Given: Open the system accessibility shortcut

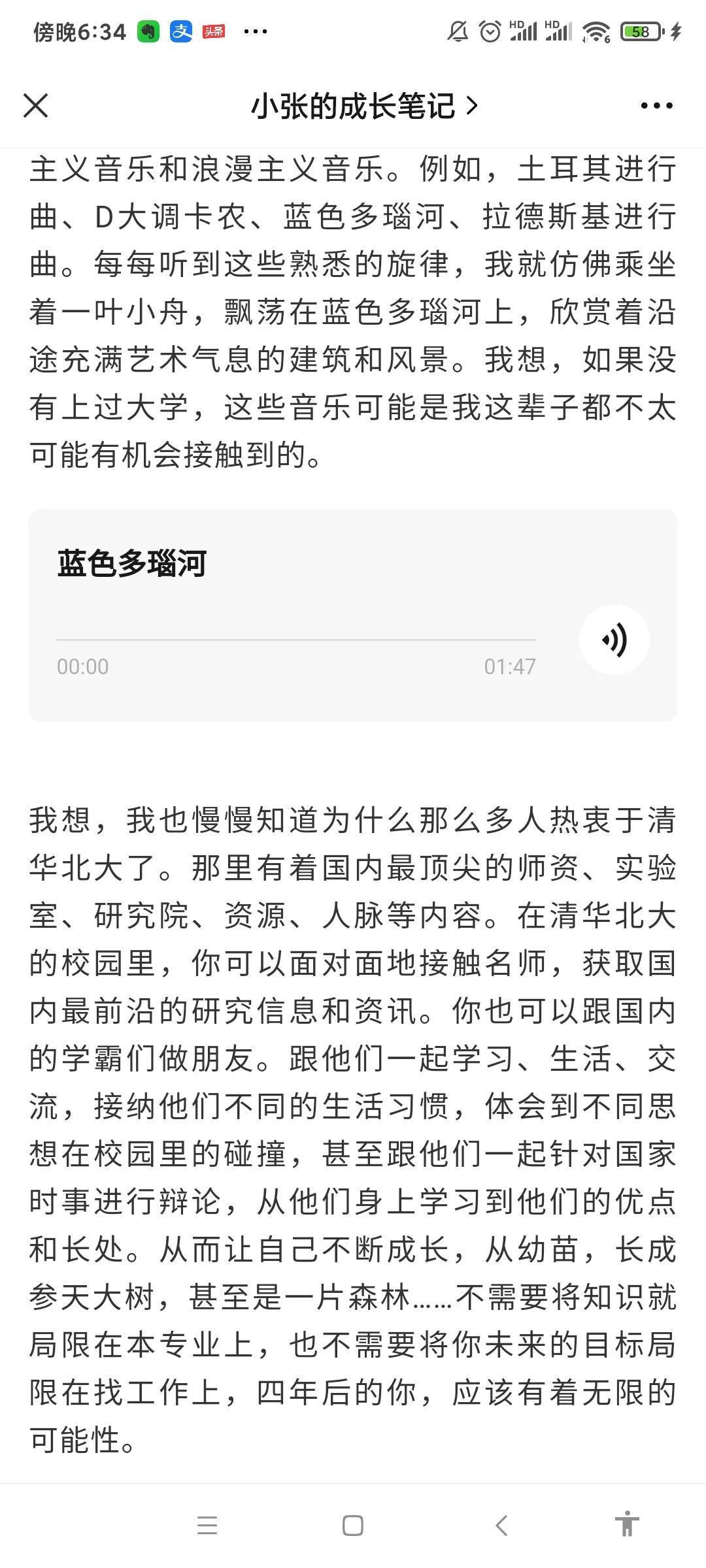Looking at the screenshot, I should tap(627, 1524).
